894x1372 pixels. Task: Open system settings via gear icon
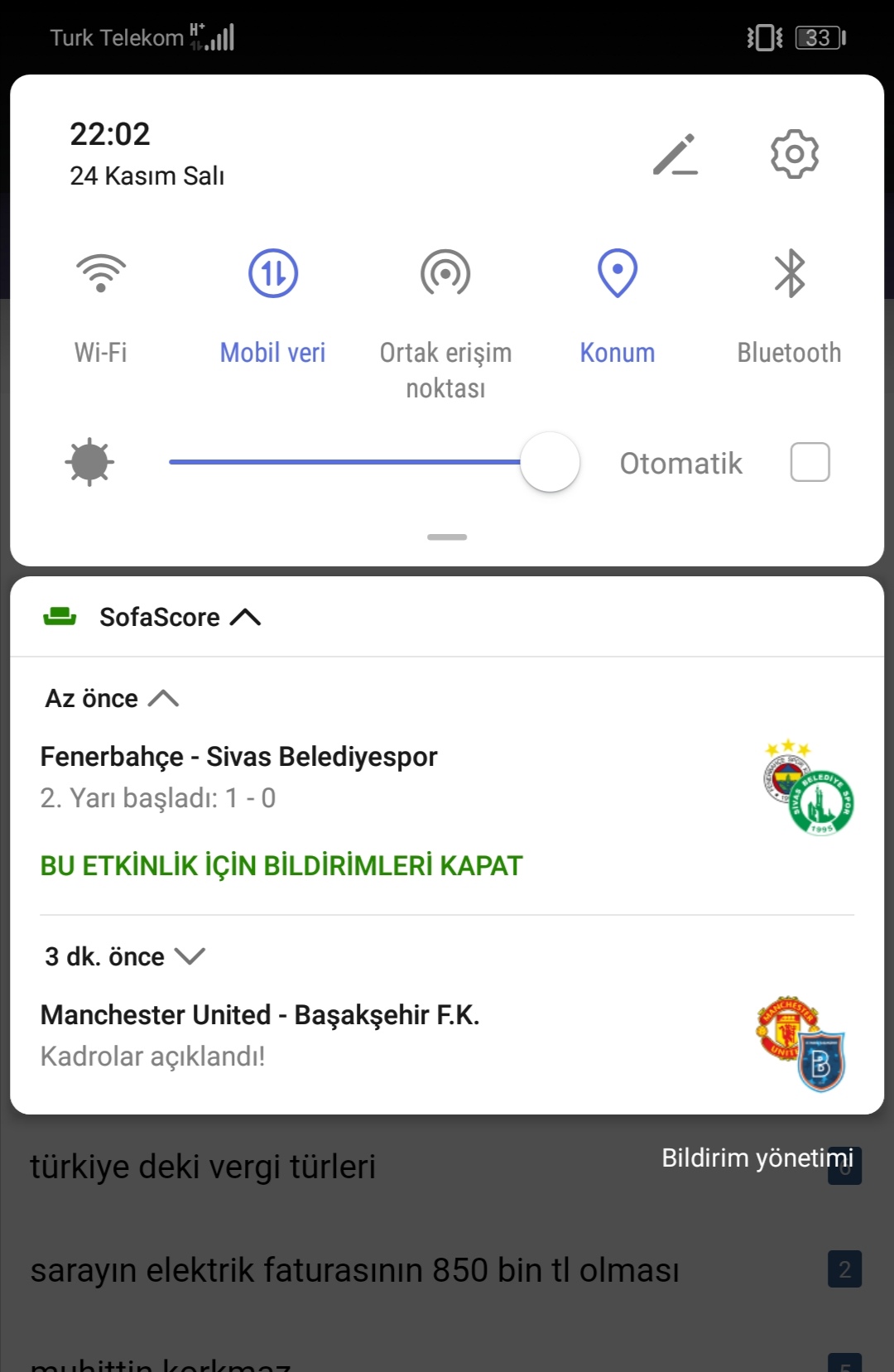(794, 154)
